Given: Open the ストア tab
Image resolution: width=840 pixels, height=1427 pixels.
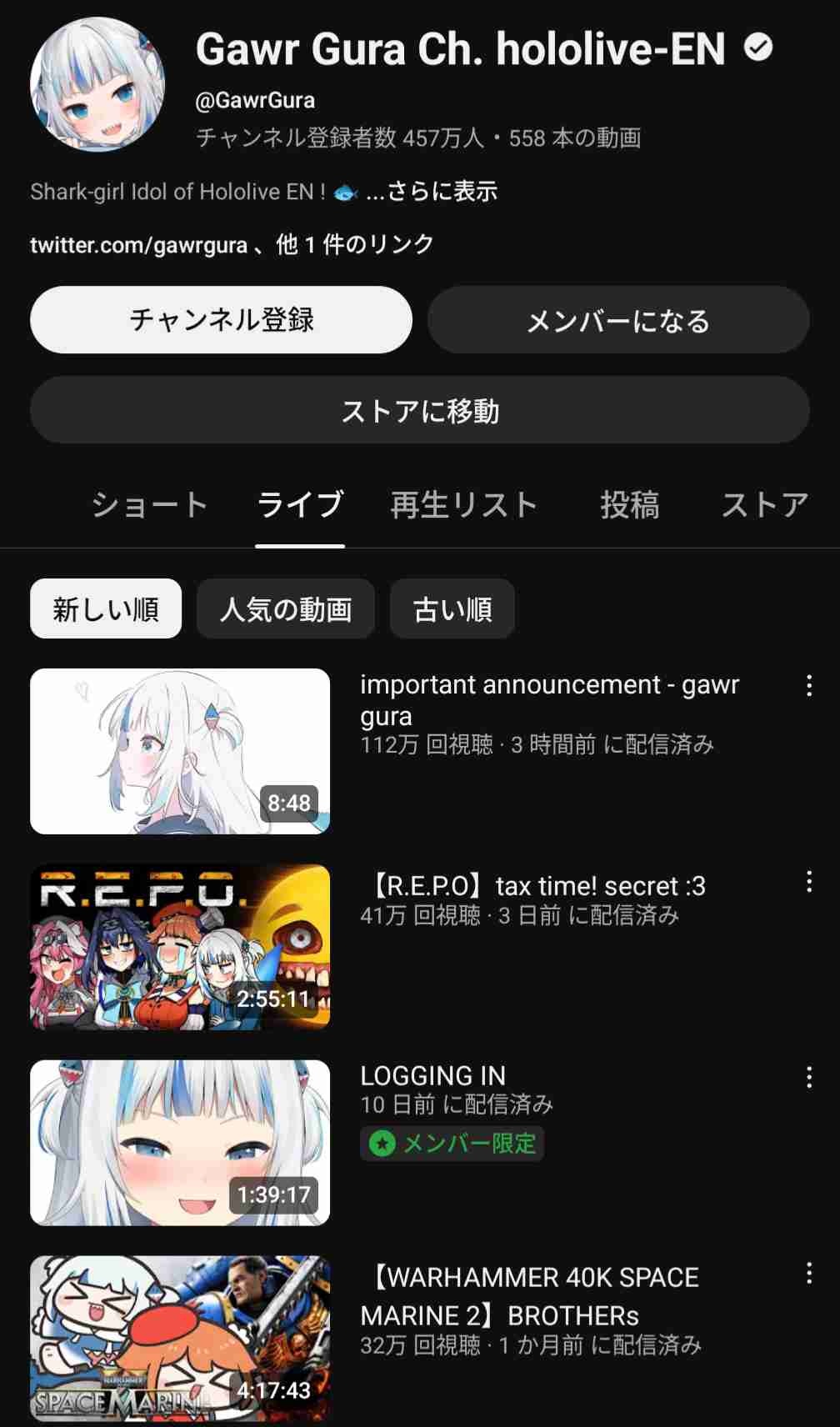Looking at the screenshot, I should pyautogui.click(x=764, y=504).
